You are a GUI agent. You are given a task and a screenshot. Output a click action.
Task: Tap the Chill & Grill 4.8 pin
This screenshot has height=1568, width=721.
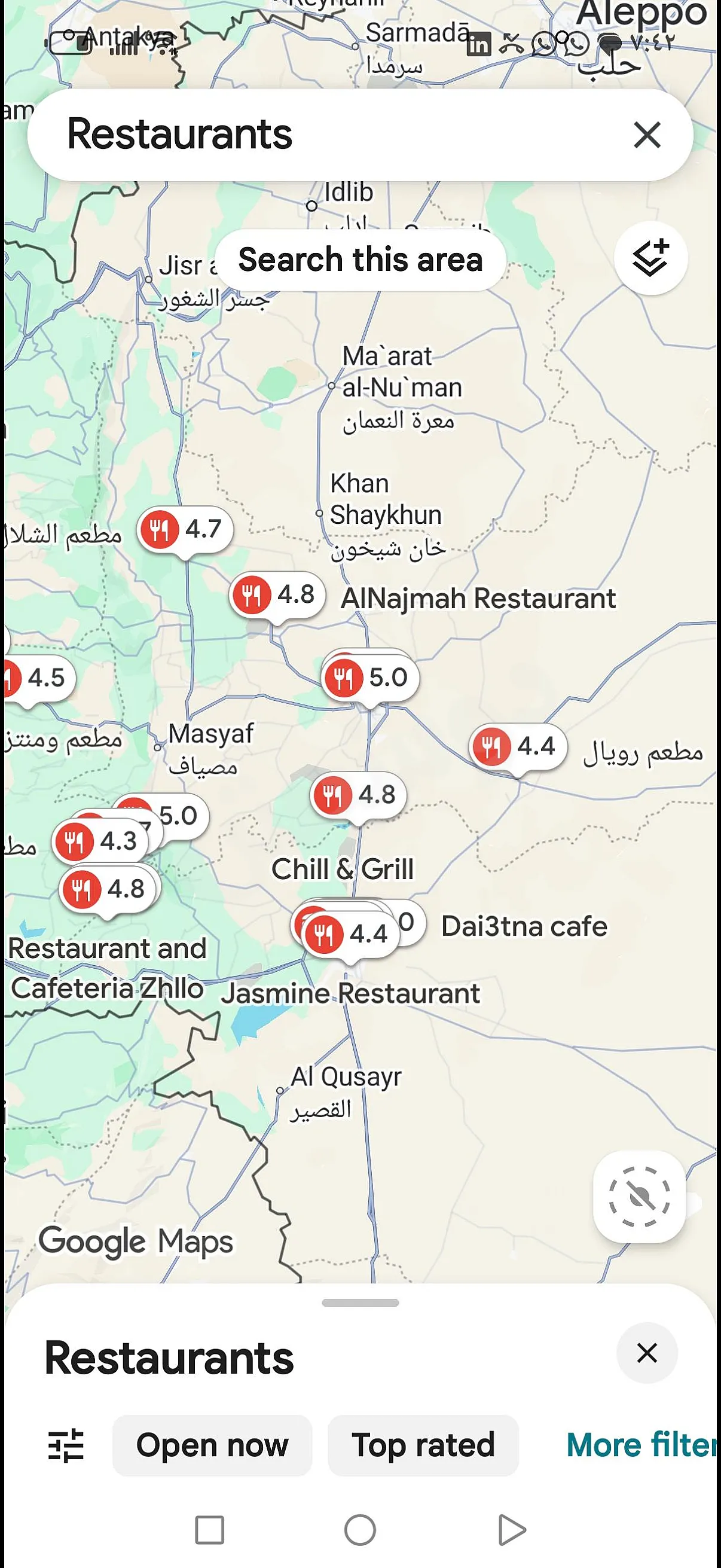[x=359, y=795]
